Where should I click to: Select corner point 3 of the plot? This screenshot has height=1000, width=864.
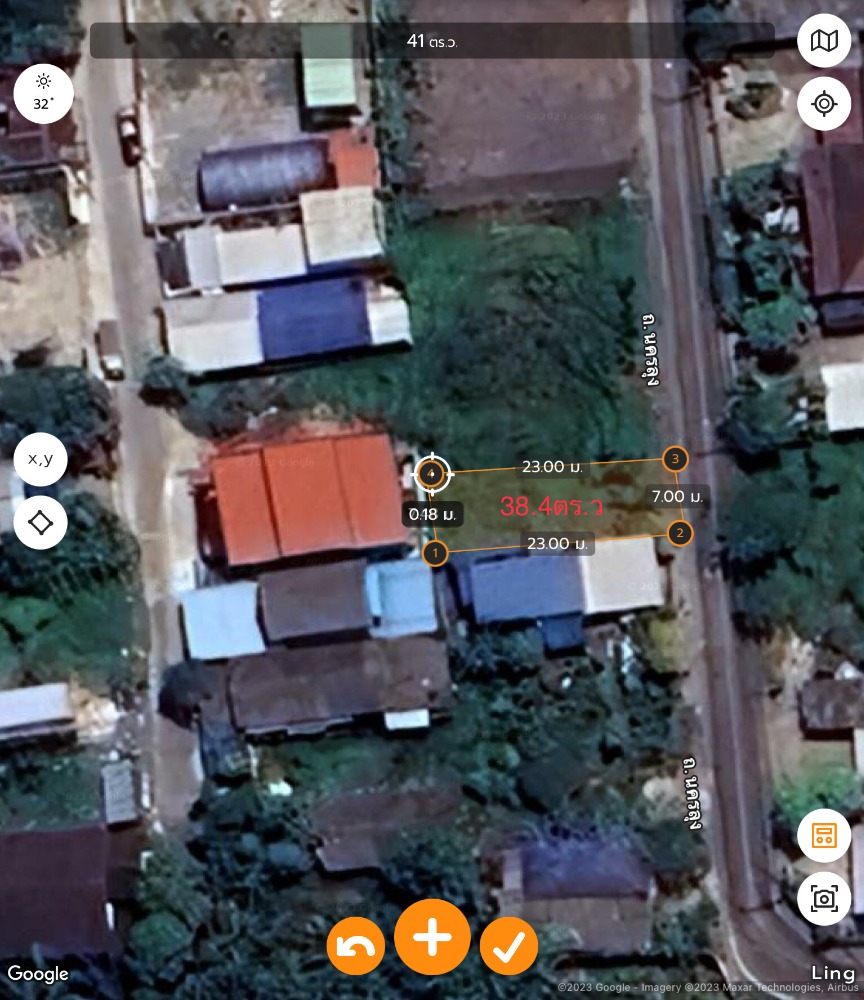point(676,459)
